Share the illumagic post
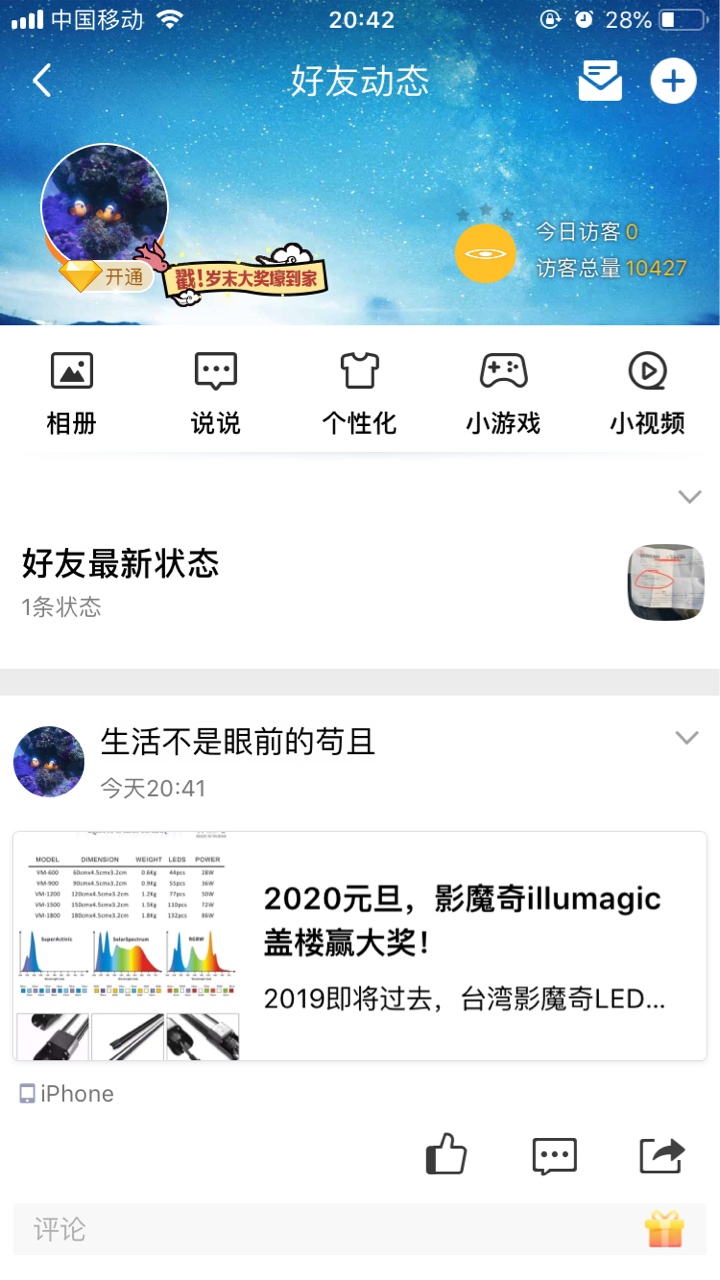The height and width of the screenshot is (1280, 720). (662, 1156)
